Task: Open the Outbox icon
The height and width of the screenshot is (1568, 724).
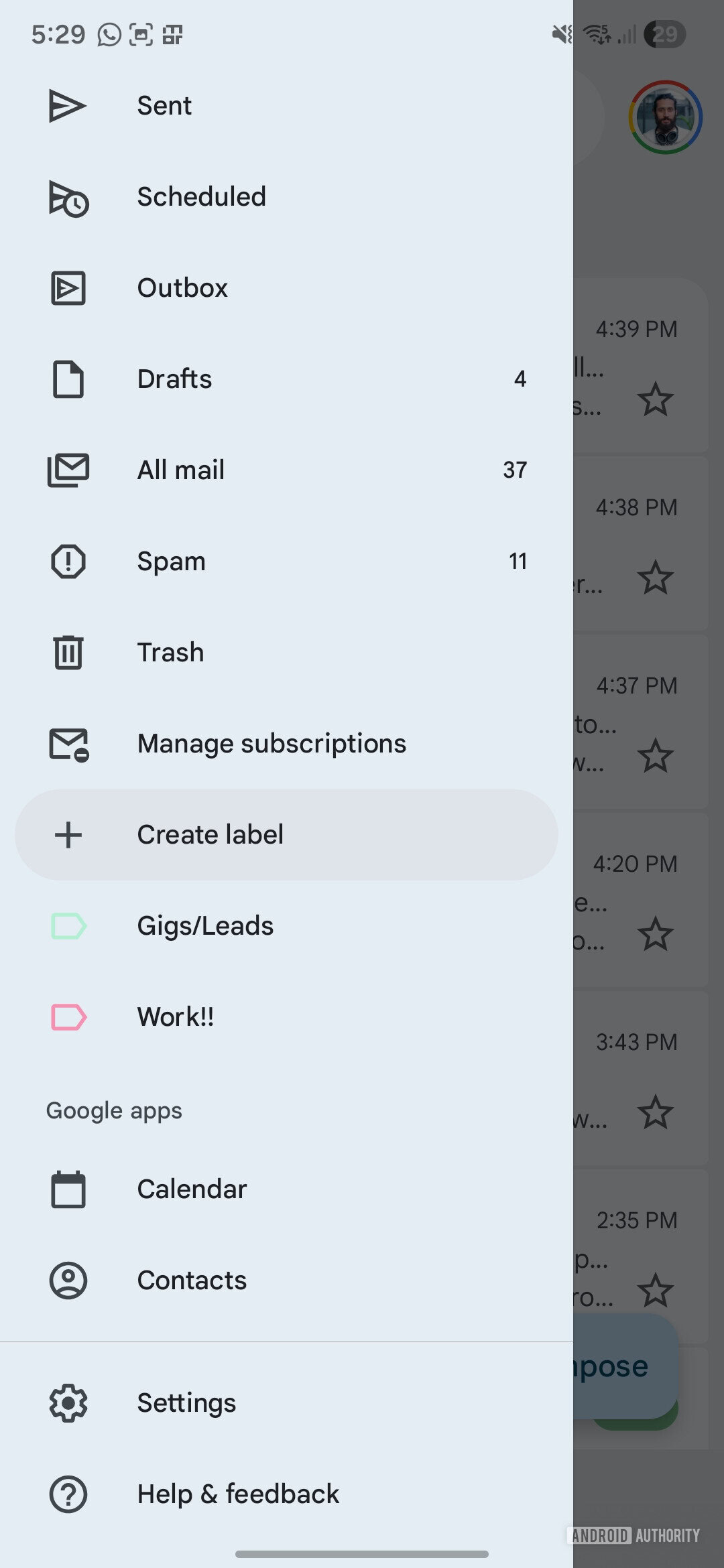Action: tap(68, 287)
